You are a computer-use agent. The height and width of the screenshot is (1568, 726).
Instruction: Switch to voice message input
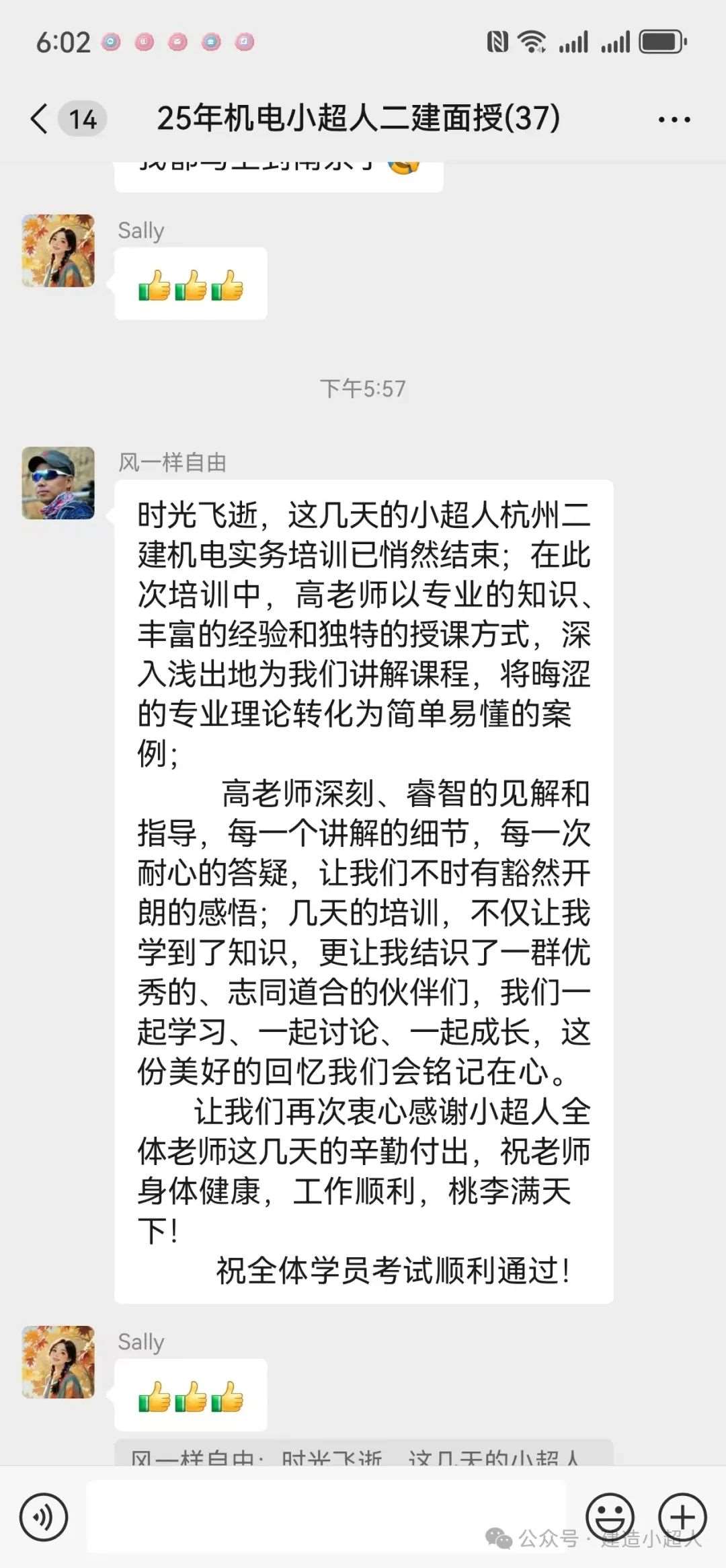pyautogui.click(x=44, y=1517)
